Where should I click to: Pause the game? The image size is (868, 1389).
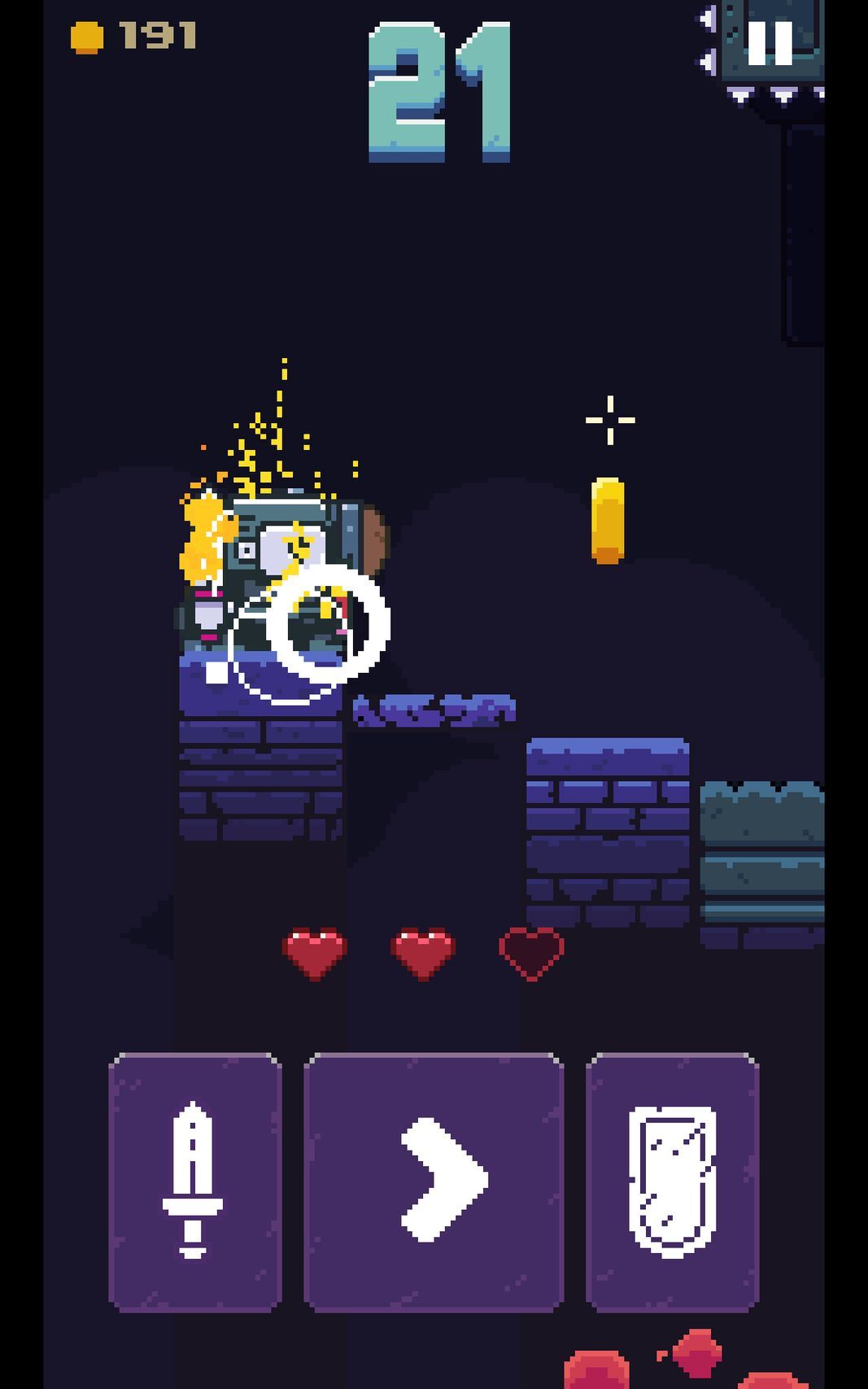pos(770,42)
